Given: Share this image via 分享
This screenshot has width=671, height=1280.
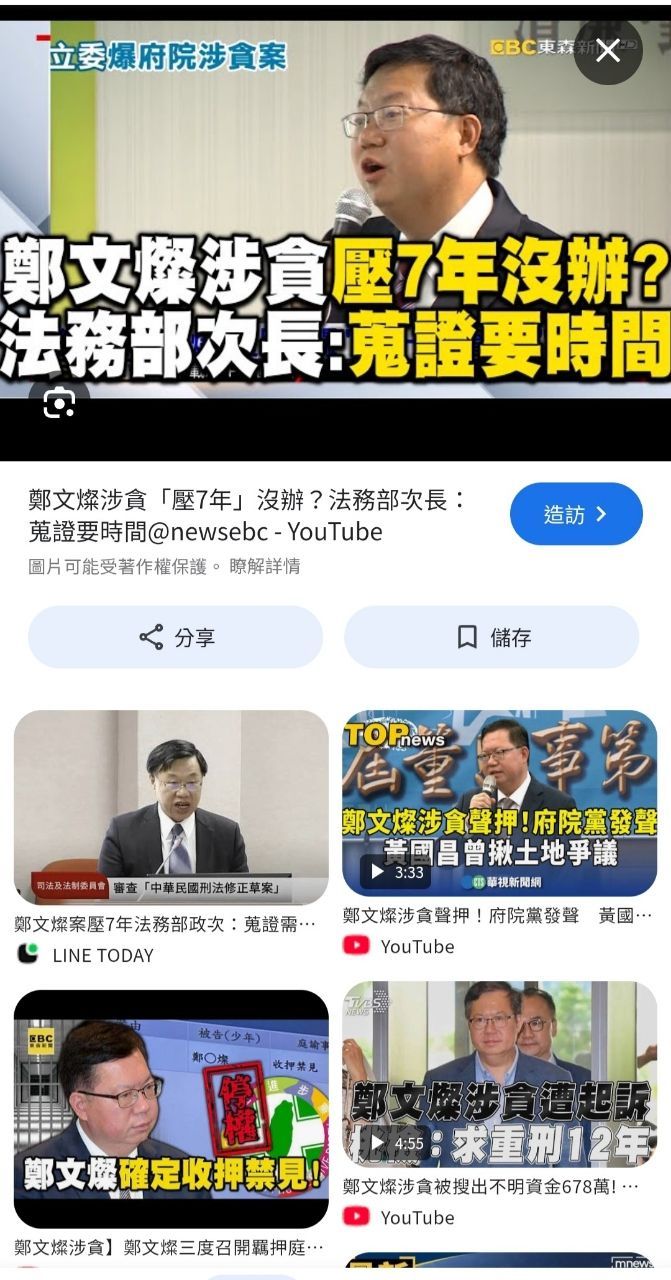Looking at the screenshot, I should click(x=175, y=637).
